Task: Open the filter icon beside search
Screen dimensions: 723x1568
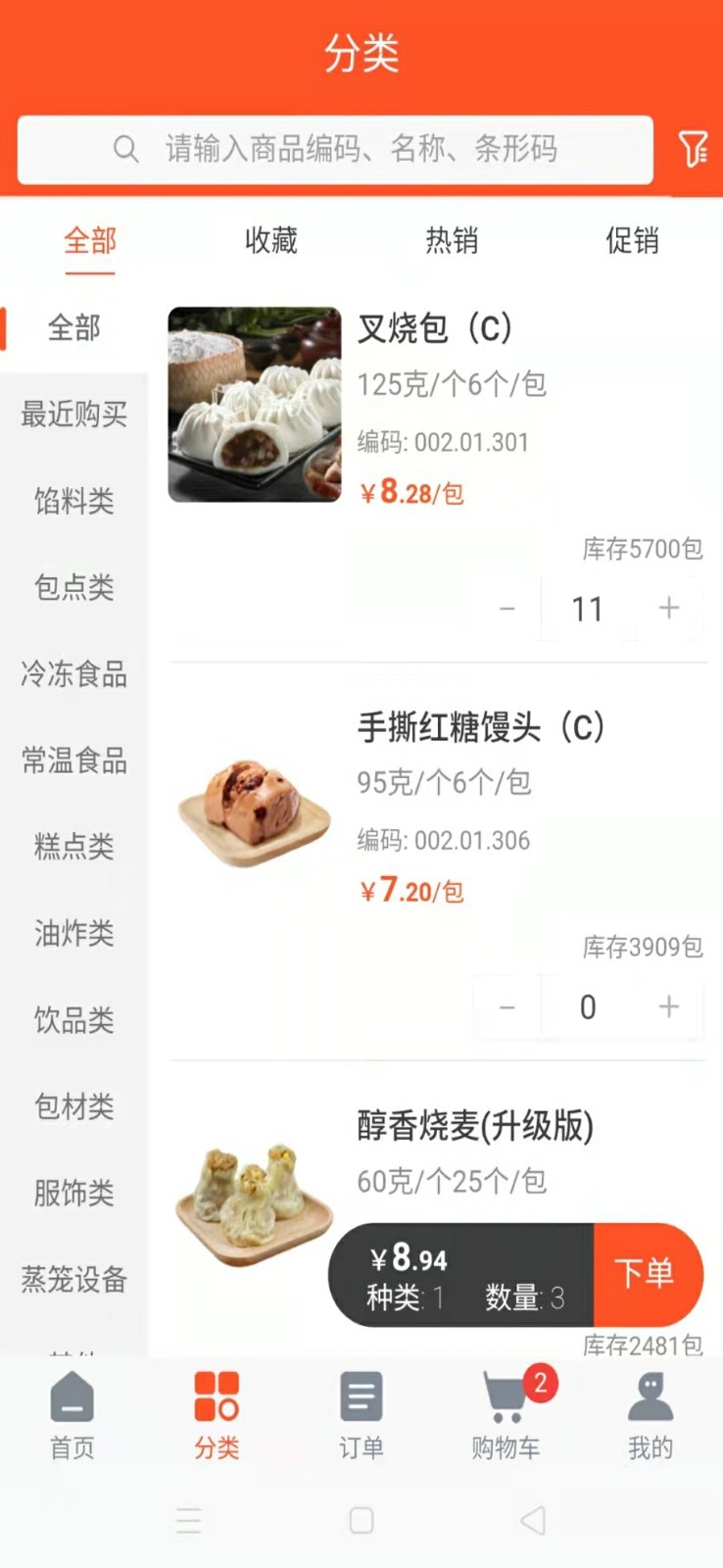Action: point(693,149)
